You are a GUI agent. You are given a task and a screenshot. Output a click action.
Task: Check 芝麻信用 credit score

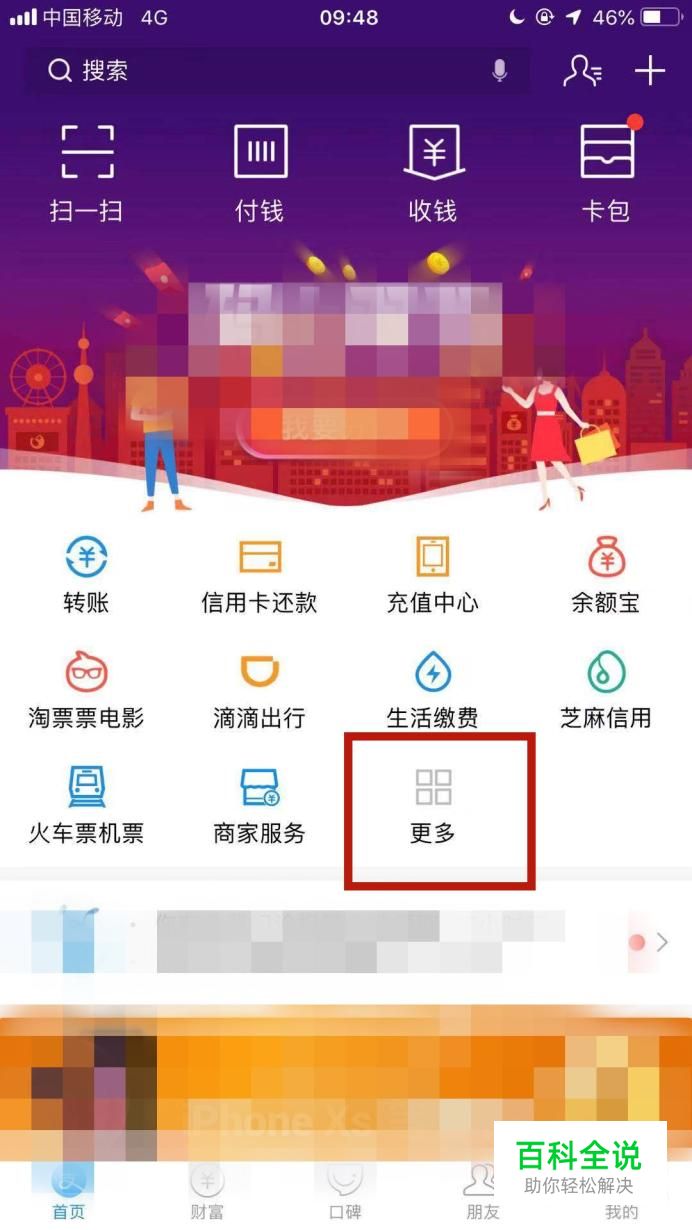click(606, 690)
